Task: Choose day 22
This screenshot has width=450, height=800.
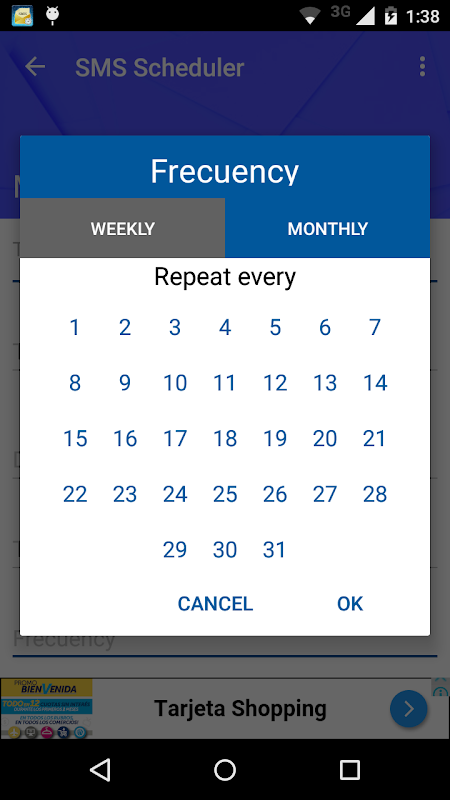Action: click(75, 494)
